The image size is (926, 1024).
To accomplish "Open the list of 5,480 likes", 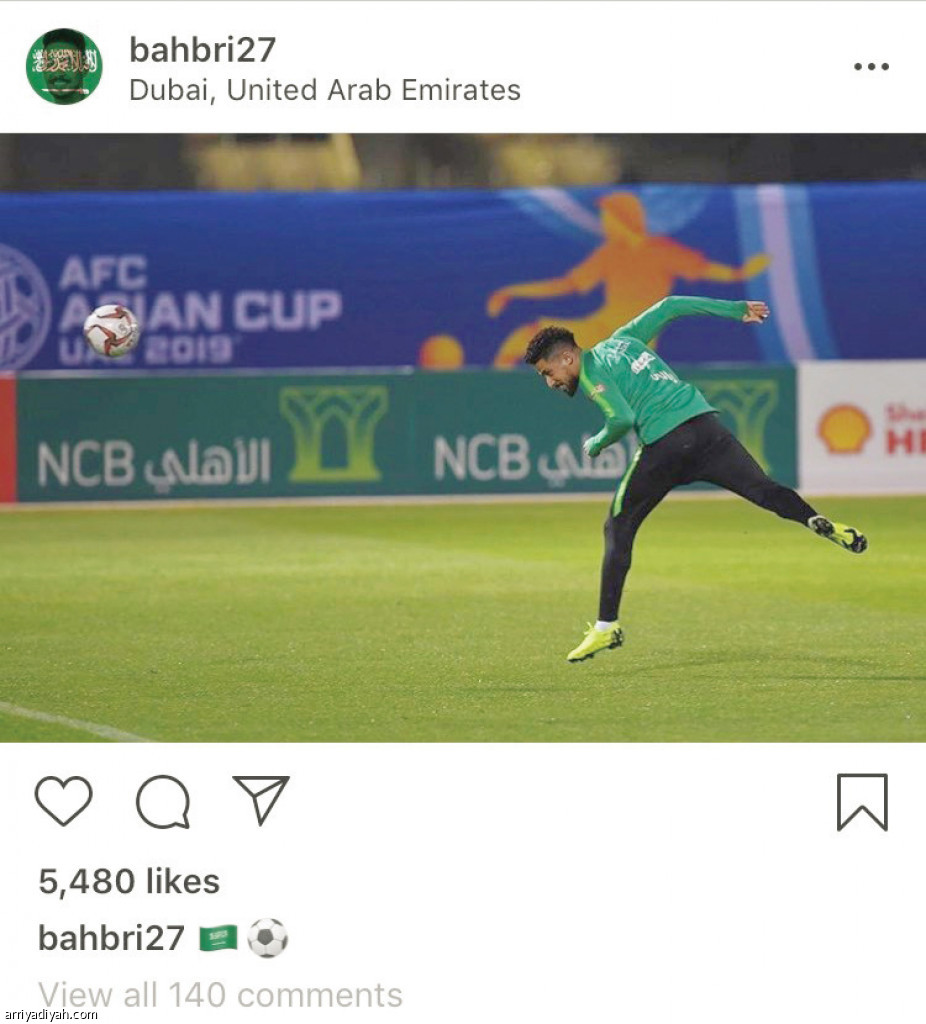I will point(129,881).
